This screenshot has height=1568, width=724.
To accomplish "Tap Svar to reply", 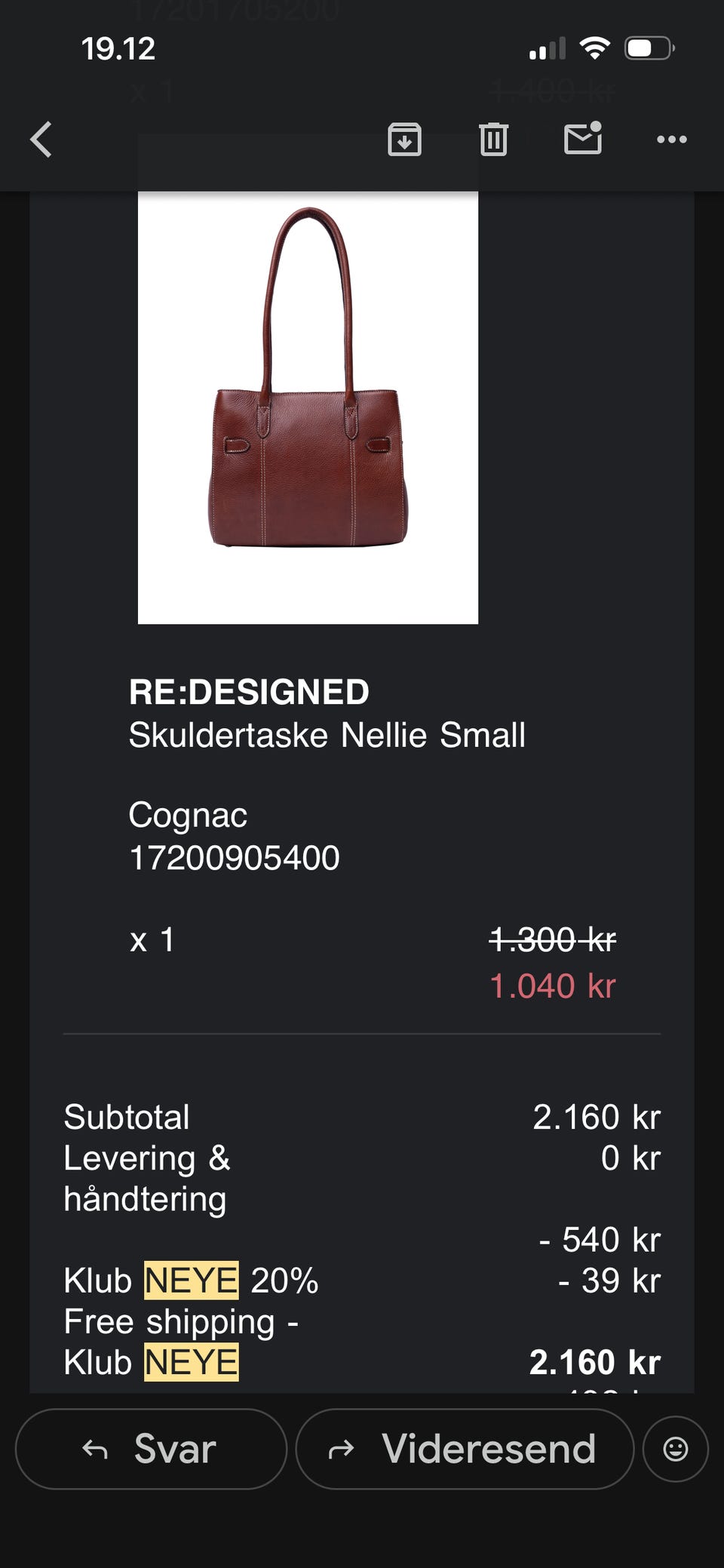I will click(151, 1449).
